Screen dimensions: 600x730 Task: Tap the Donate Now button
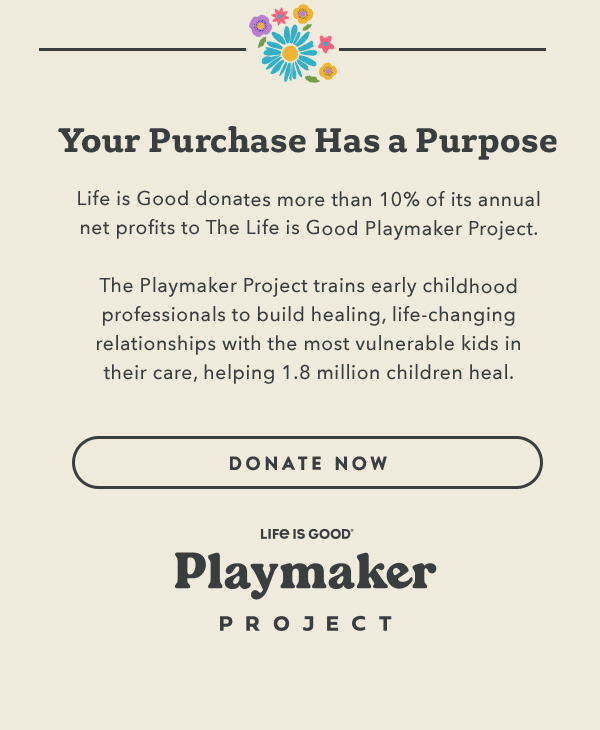tap(307, 463)
